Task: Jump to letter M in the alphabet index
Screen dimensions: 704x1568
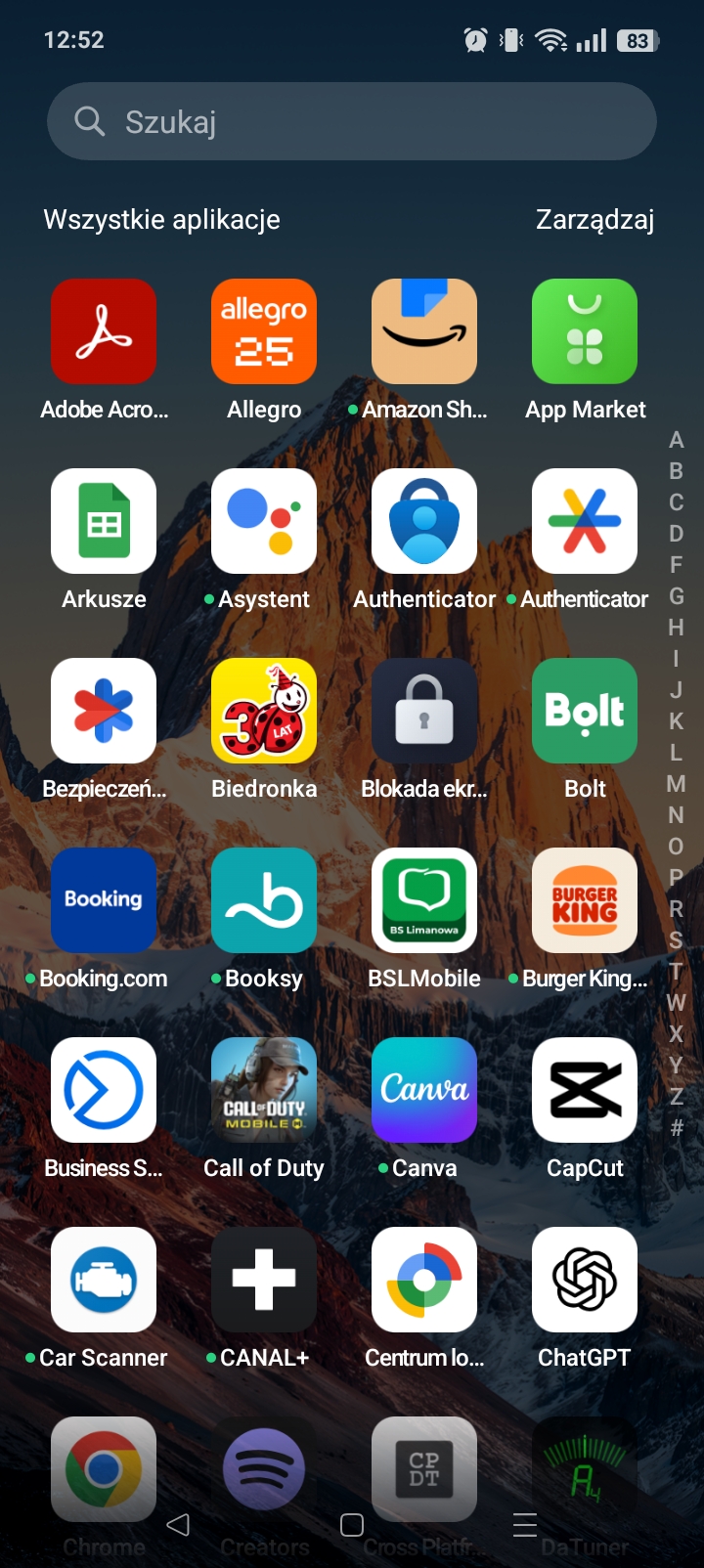Action: [x=676, y=784]
